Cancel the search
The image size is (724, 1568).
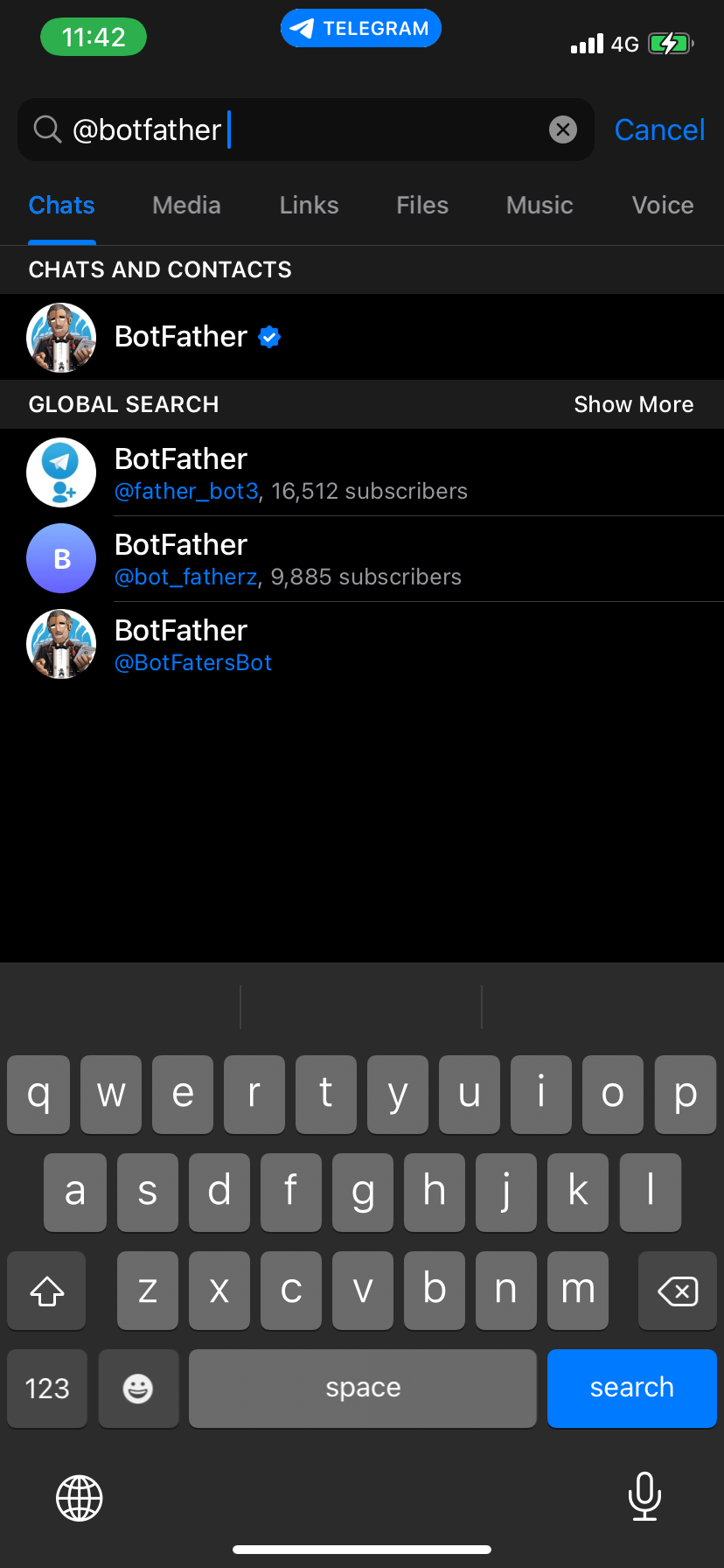(x=659, y=130)
